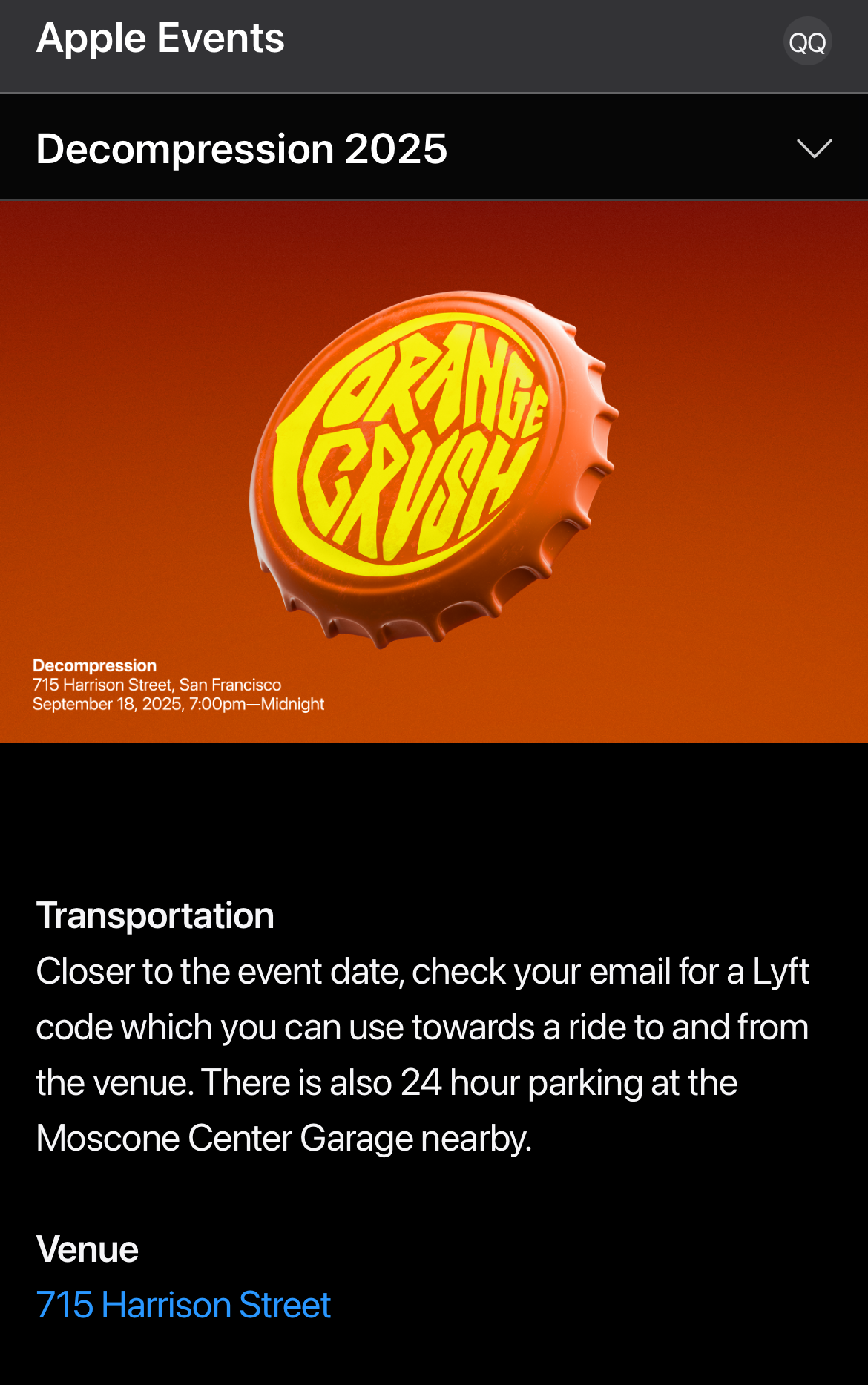
Task: Expand the Decompression 2025 dropdown
Action: (814, 148)
